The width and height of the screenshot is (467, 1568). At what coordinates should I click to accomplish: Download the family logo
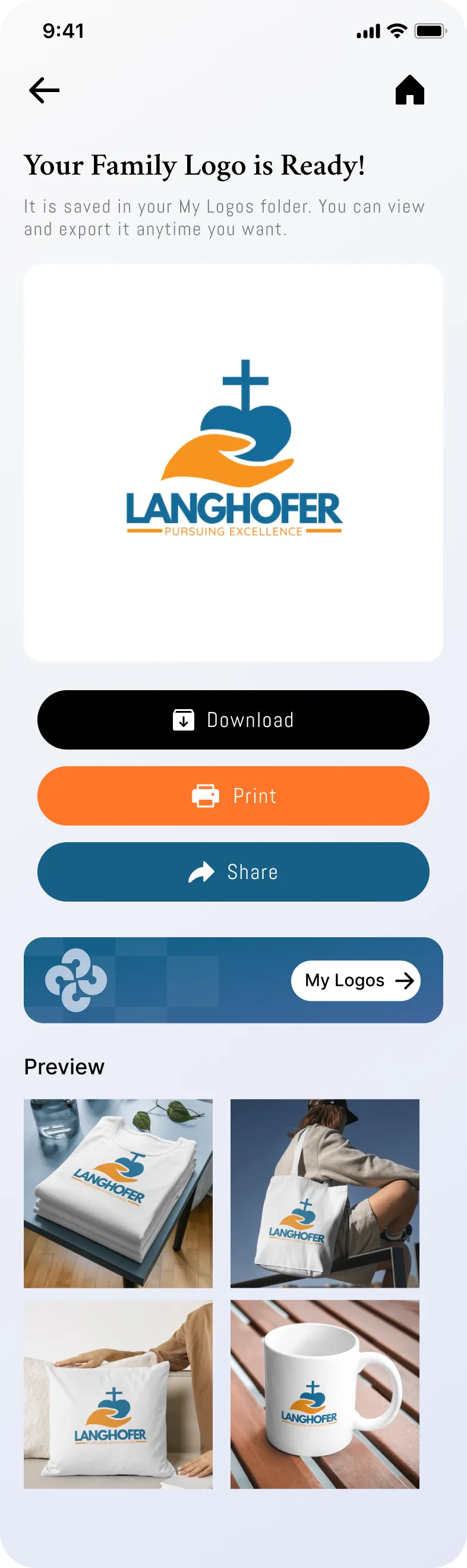click(x=233, y=719)
